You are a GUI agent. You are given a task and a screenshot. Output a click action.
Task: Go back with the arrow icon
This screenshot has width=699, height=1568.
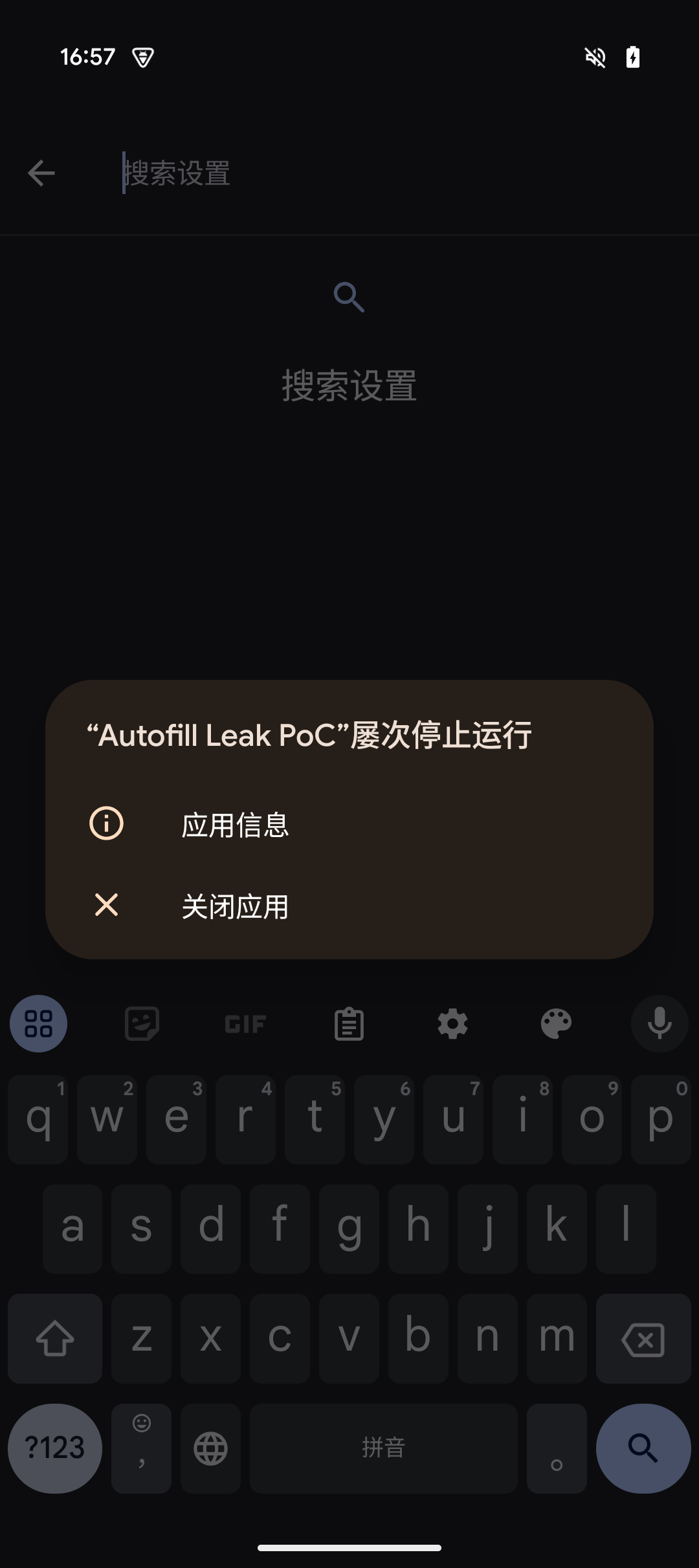coord(41,173)
